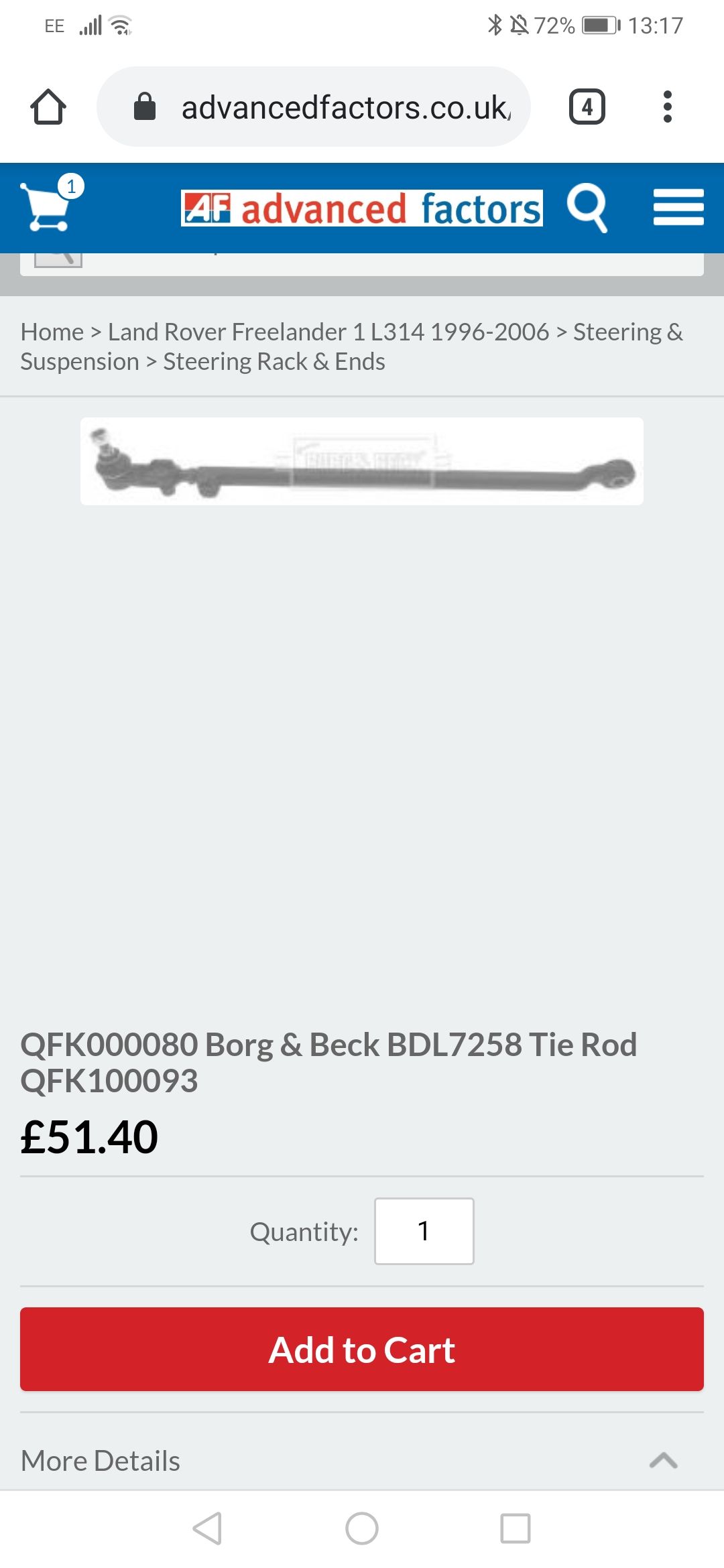724x1568 pixels.
Task: Go to Home breadcrumb link
Action: click(x=52, y=332)
